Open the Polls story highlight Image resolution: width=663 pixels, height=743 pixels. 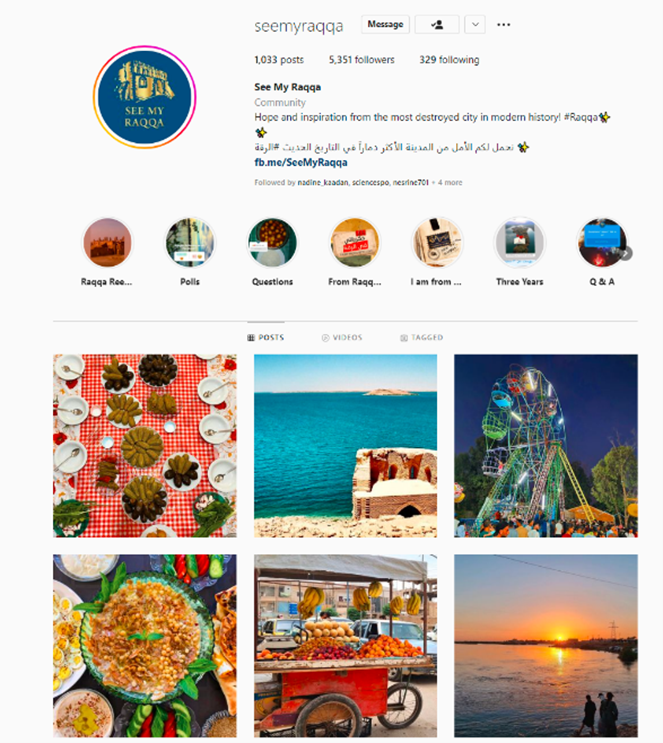(190, 243)
